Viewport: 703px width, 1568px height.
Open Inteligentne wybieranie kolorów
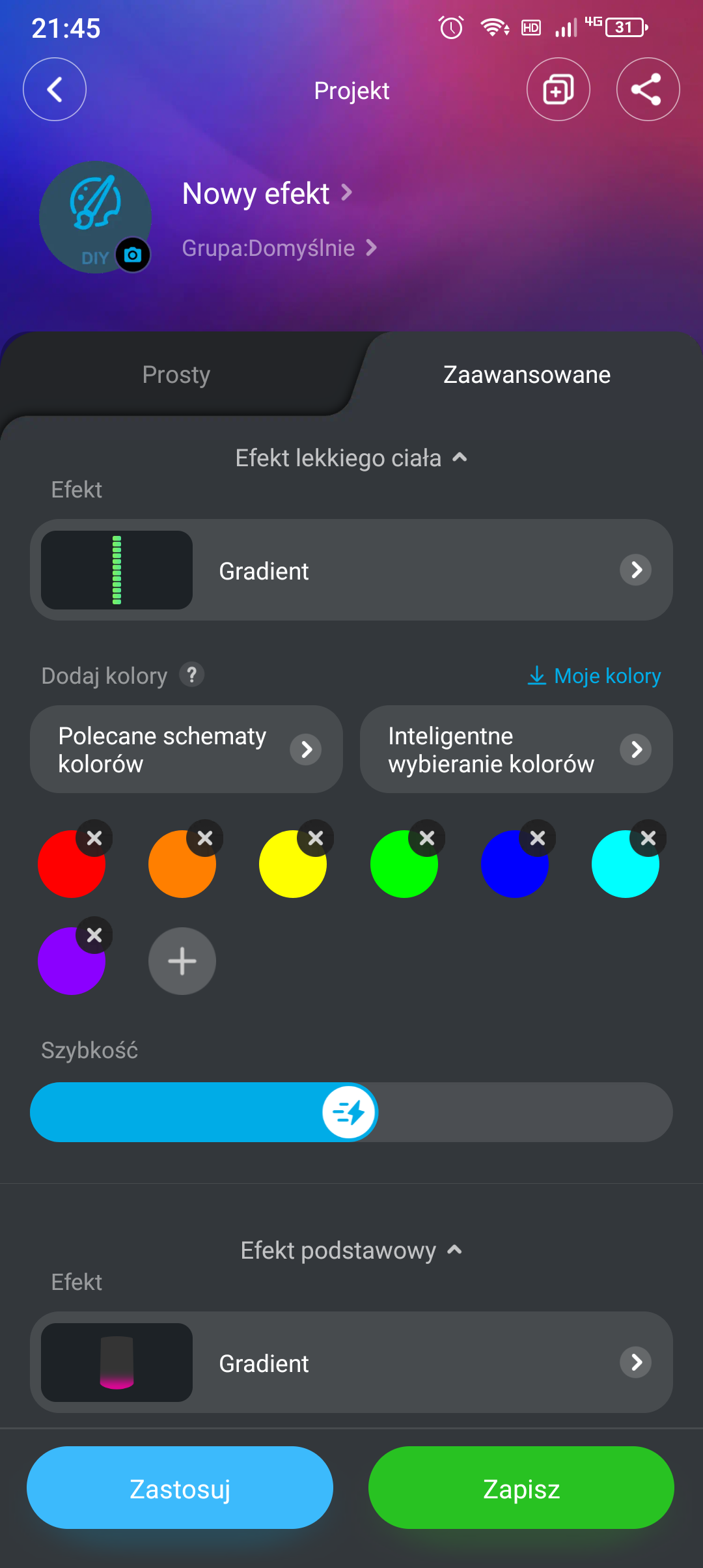click(516, 749)
